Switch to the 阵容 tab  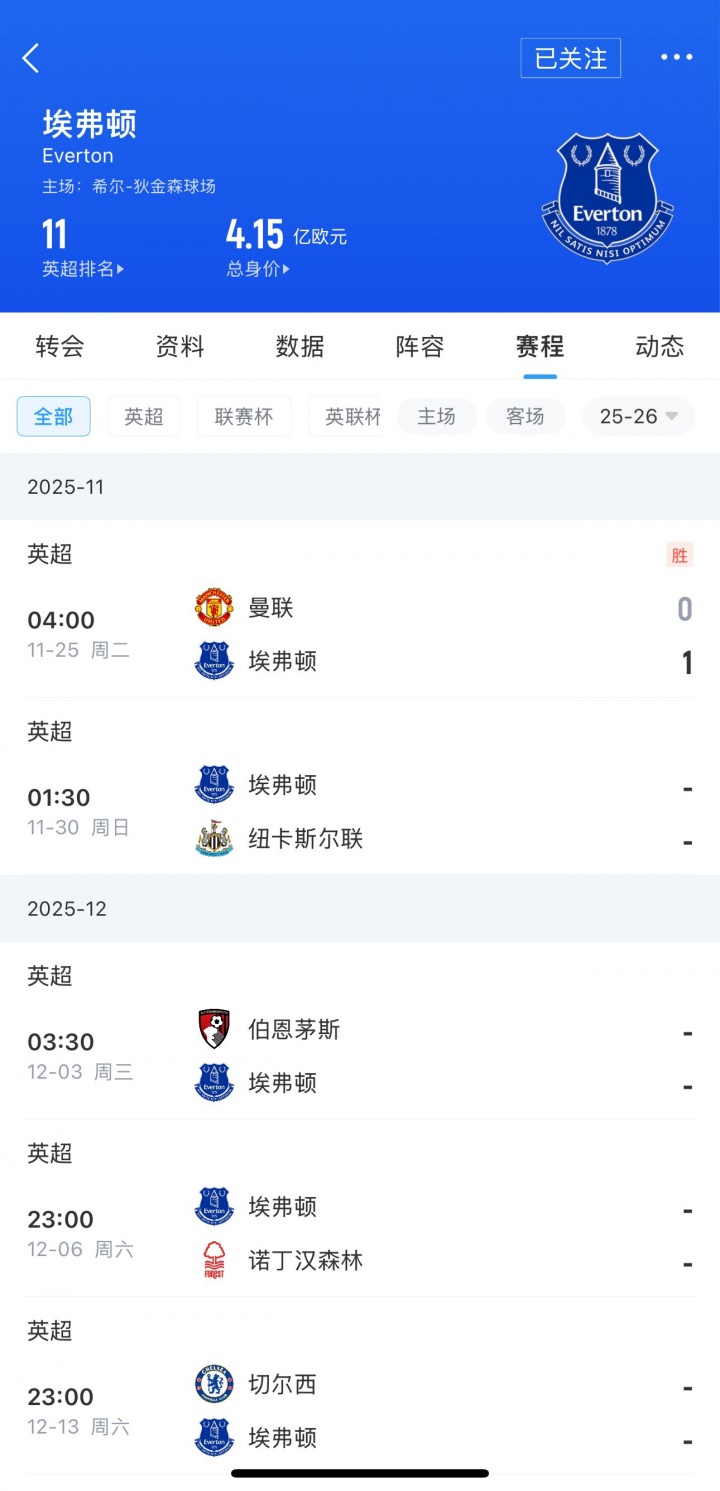pyautogui.click(x=420, y=347)
